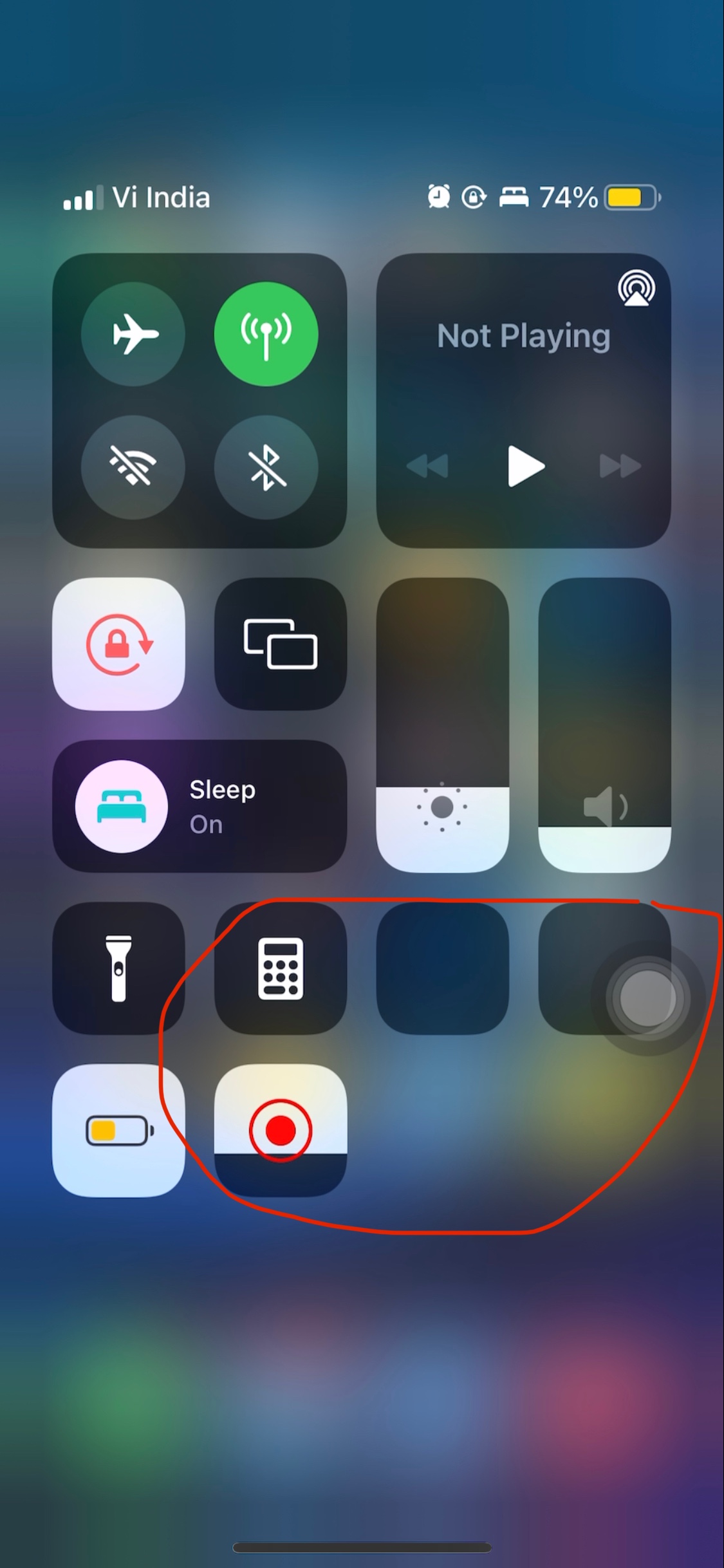Open the Calculator
Viewport: 724px width, 1568px height.
point(280,968)
